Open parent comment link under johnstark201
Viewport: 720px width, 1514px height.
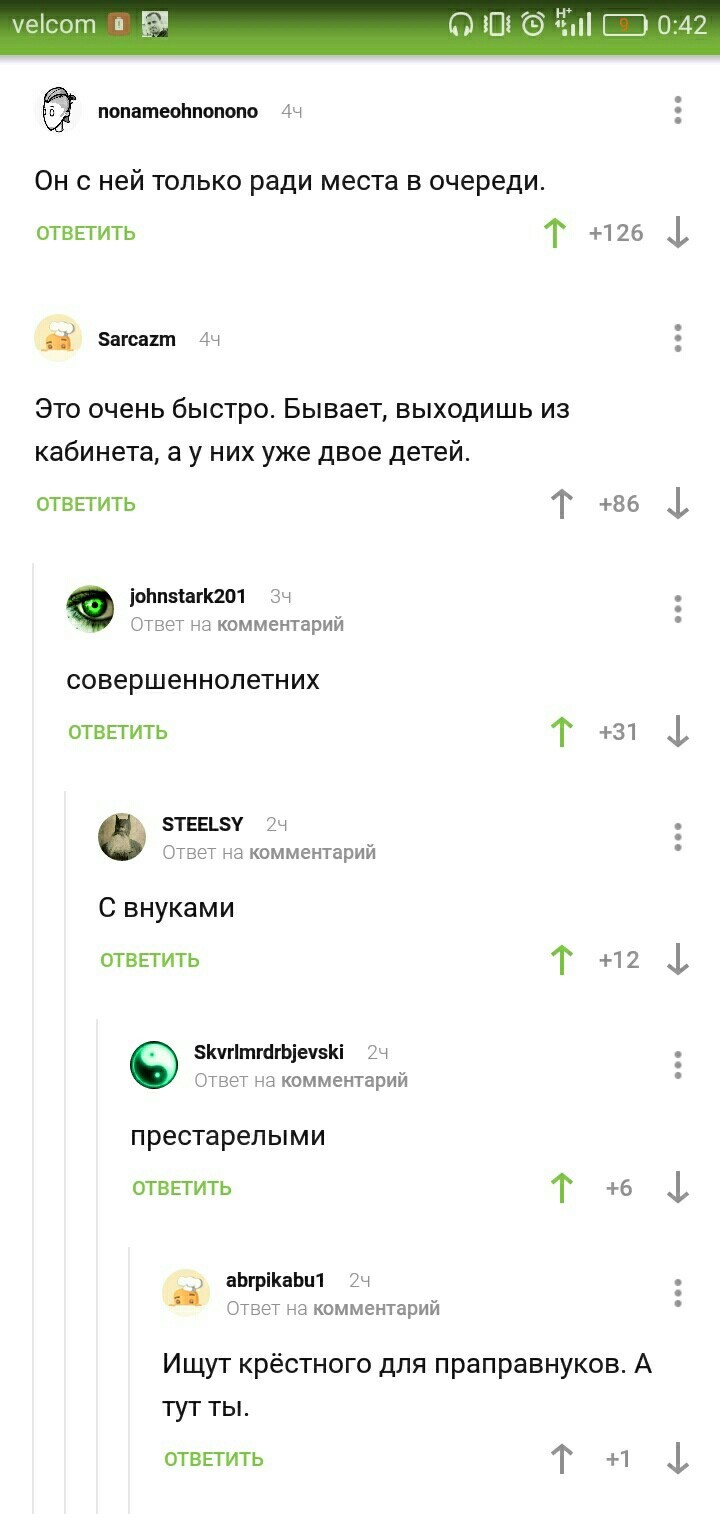280,624
